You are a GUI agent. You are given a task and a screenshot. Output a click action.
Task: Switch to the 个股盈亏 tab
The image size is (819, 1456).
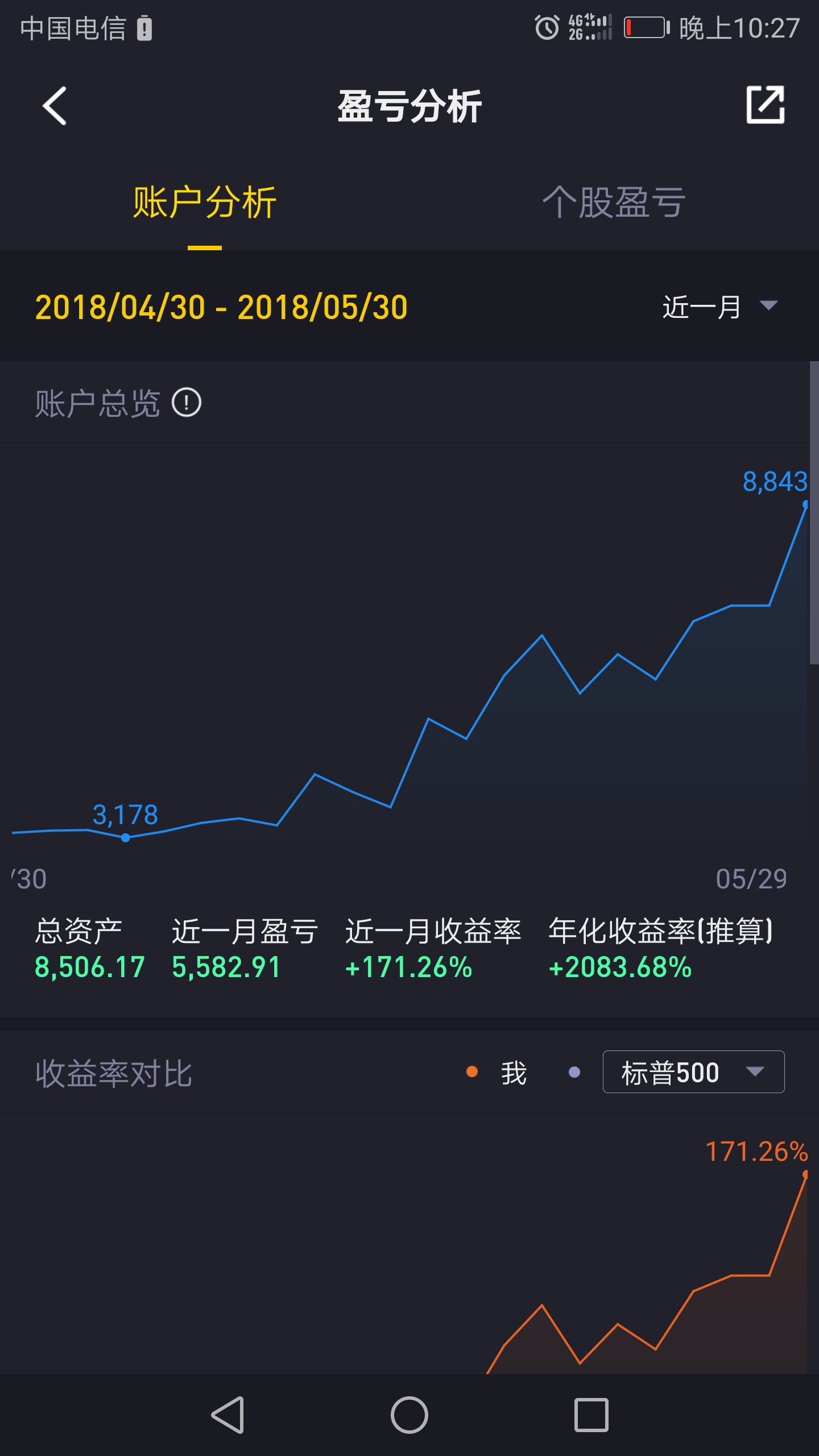614,202
